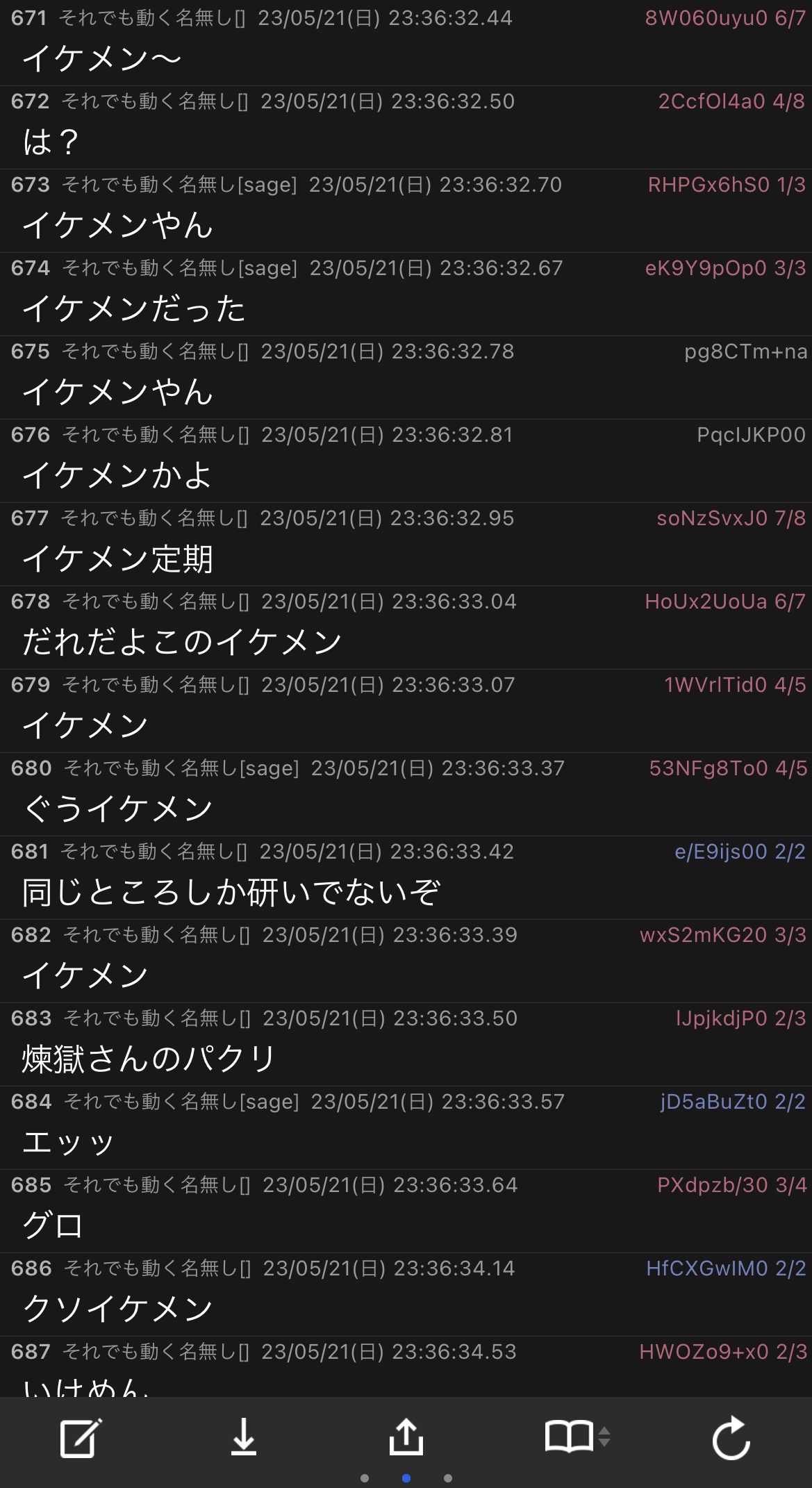Select post 685 saying グロ
Viewport: 812px width, 1488px height.
coord(406,1211)
